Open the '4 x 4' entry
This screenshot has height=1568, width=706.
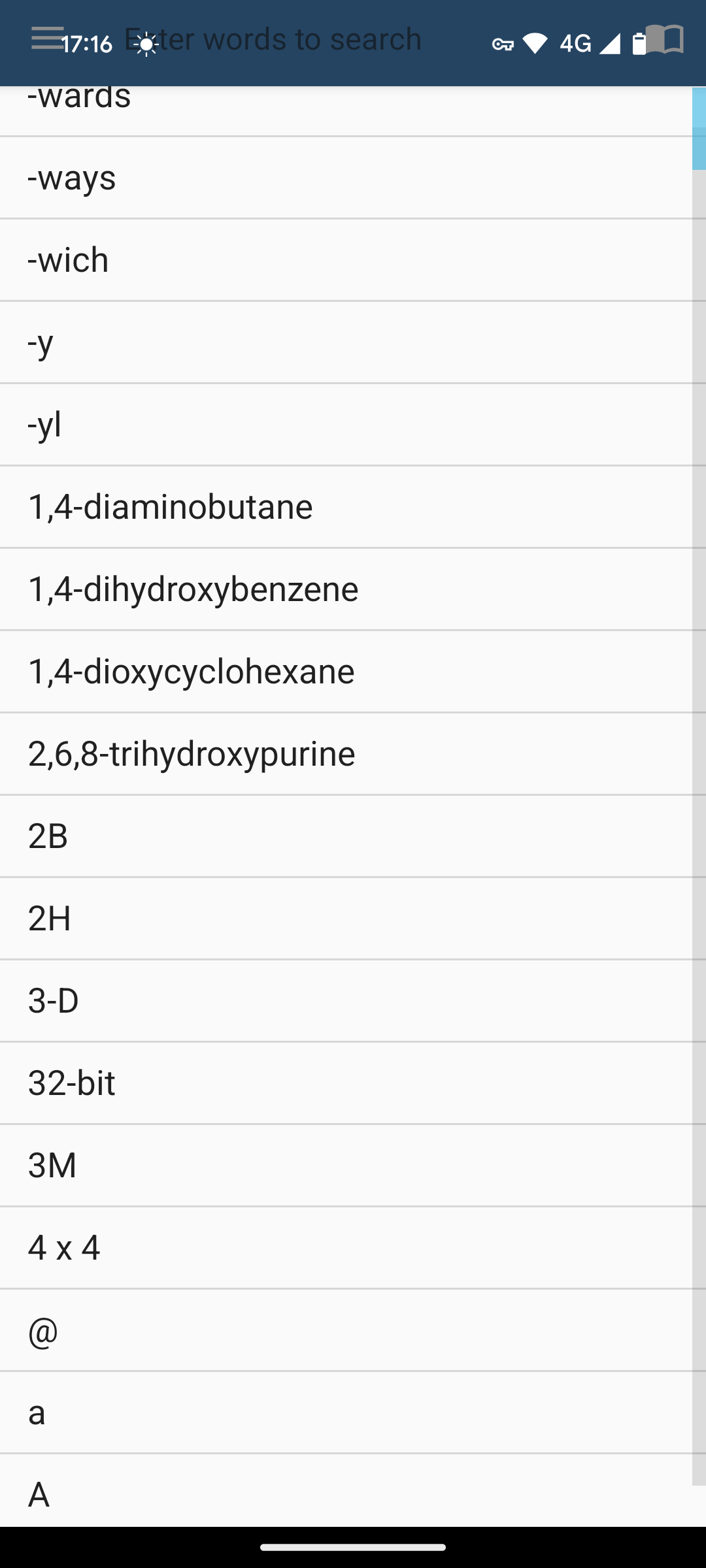tap(346, 1248)
